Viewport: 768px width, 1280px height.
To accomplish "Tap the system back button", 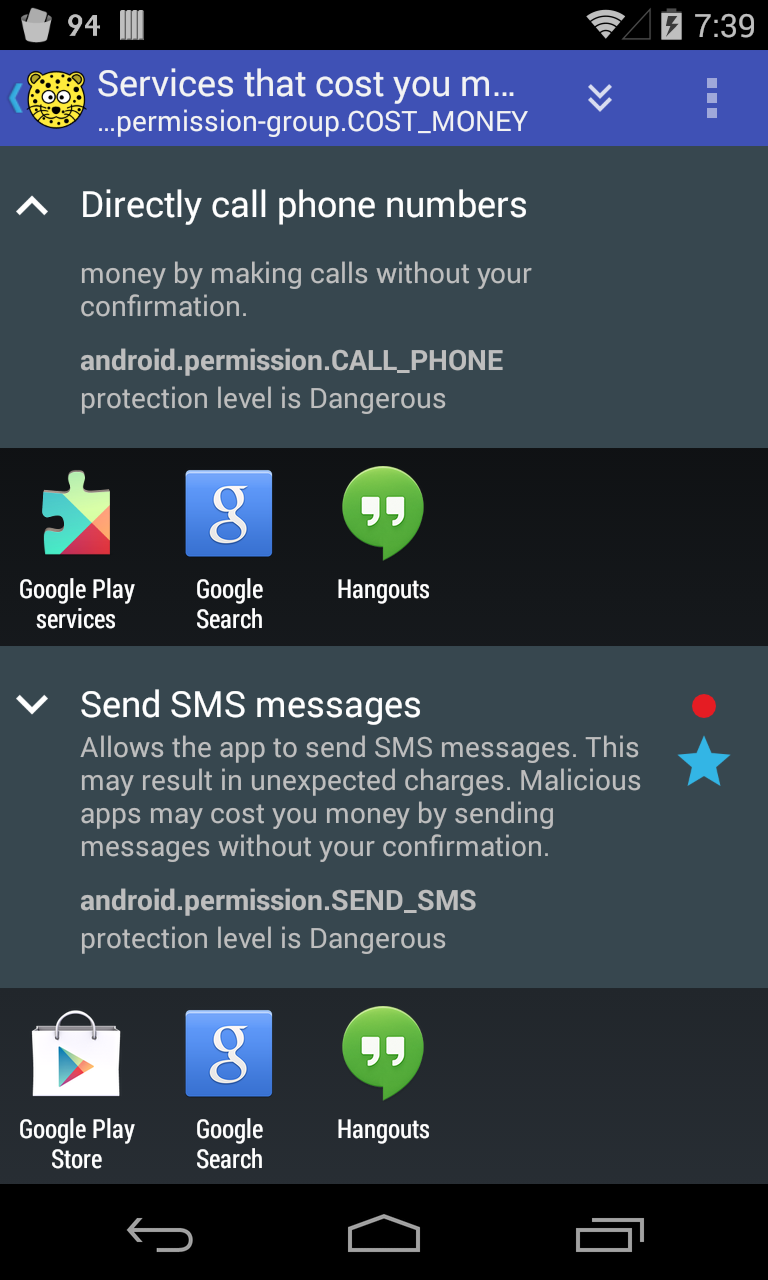I will point(160,1236).
